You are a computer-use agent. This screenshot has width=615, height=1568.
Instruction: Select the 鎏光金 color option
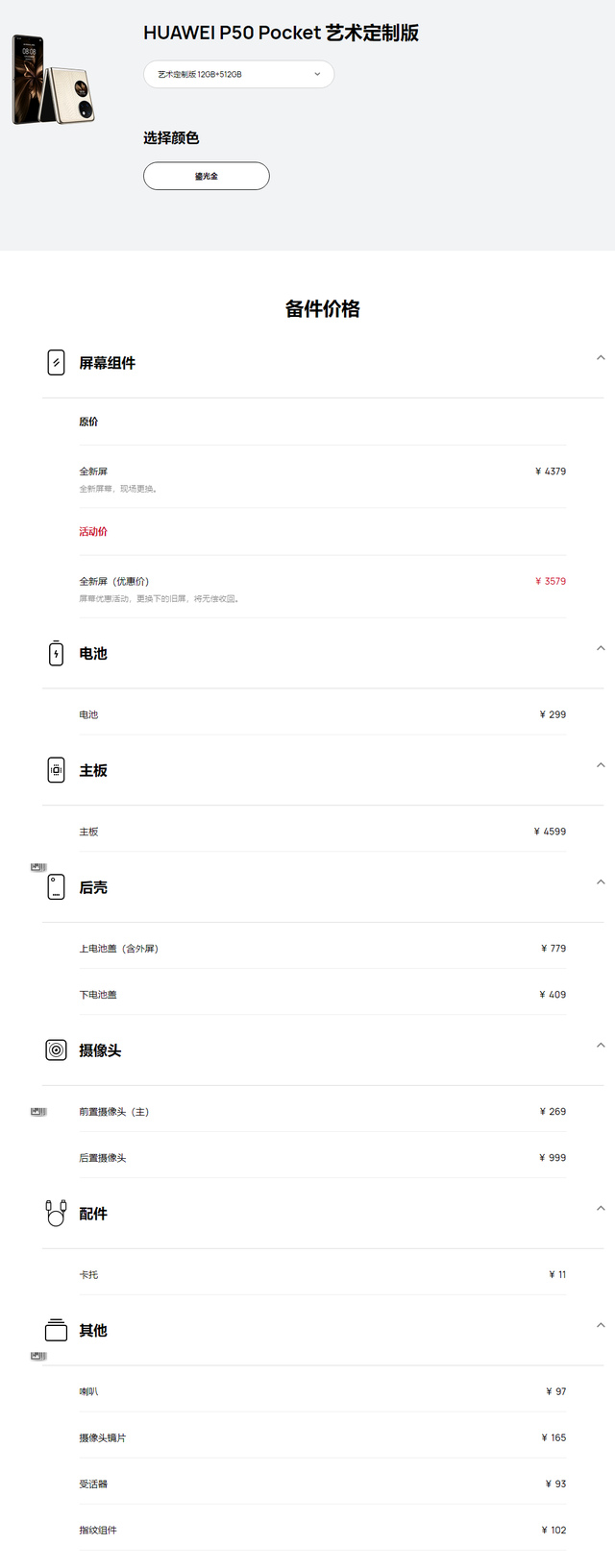point(206,176)
